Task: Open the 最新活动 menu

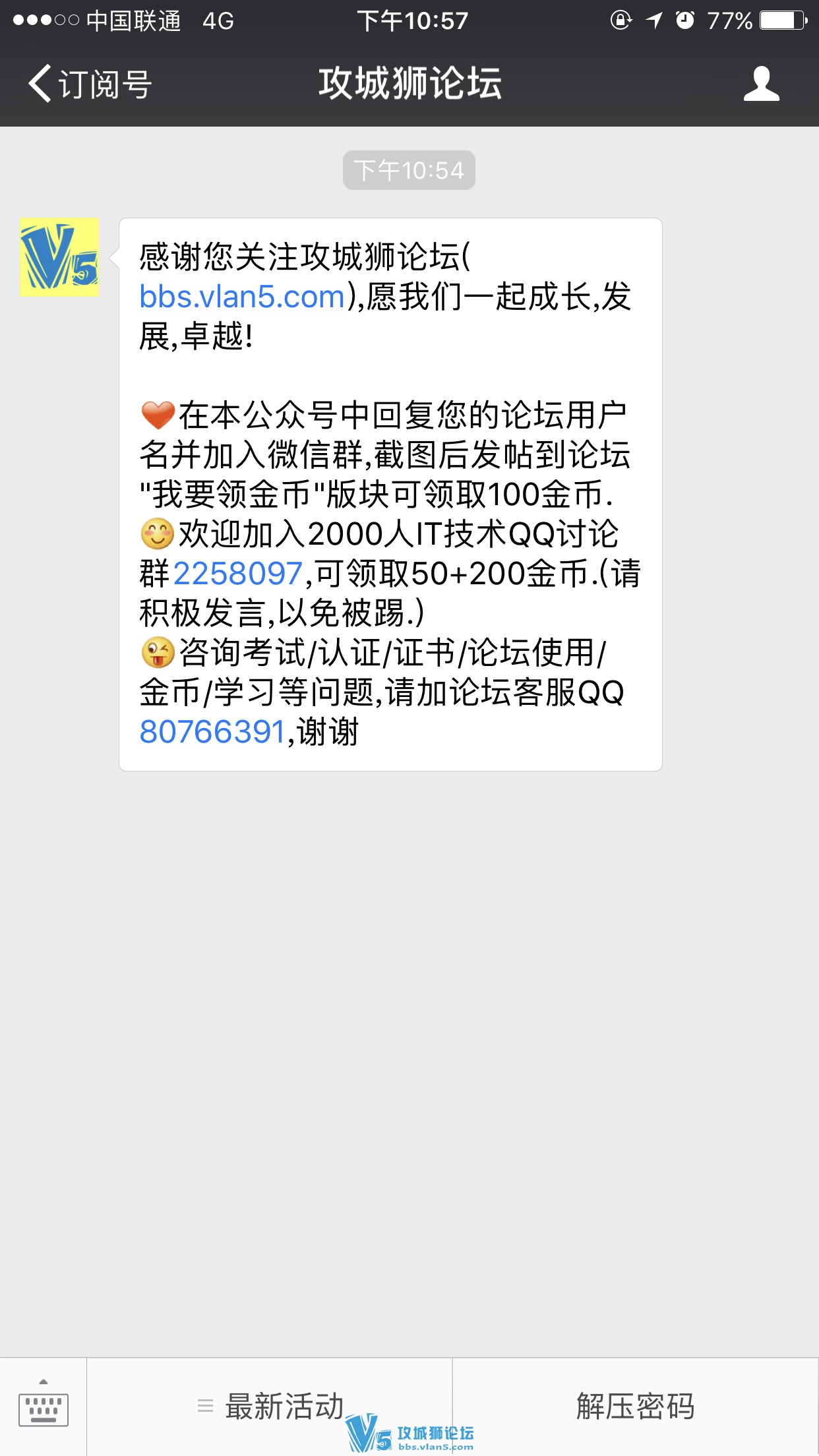Action: 270,1406
